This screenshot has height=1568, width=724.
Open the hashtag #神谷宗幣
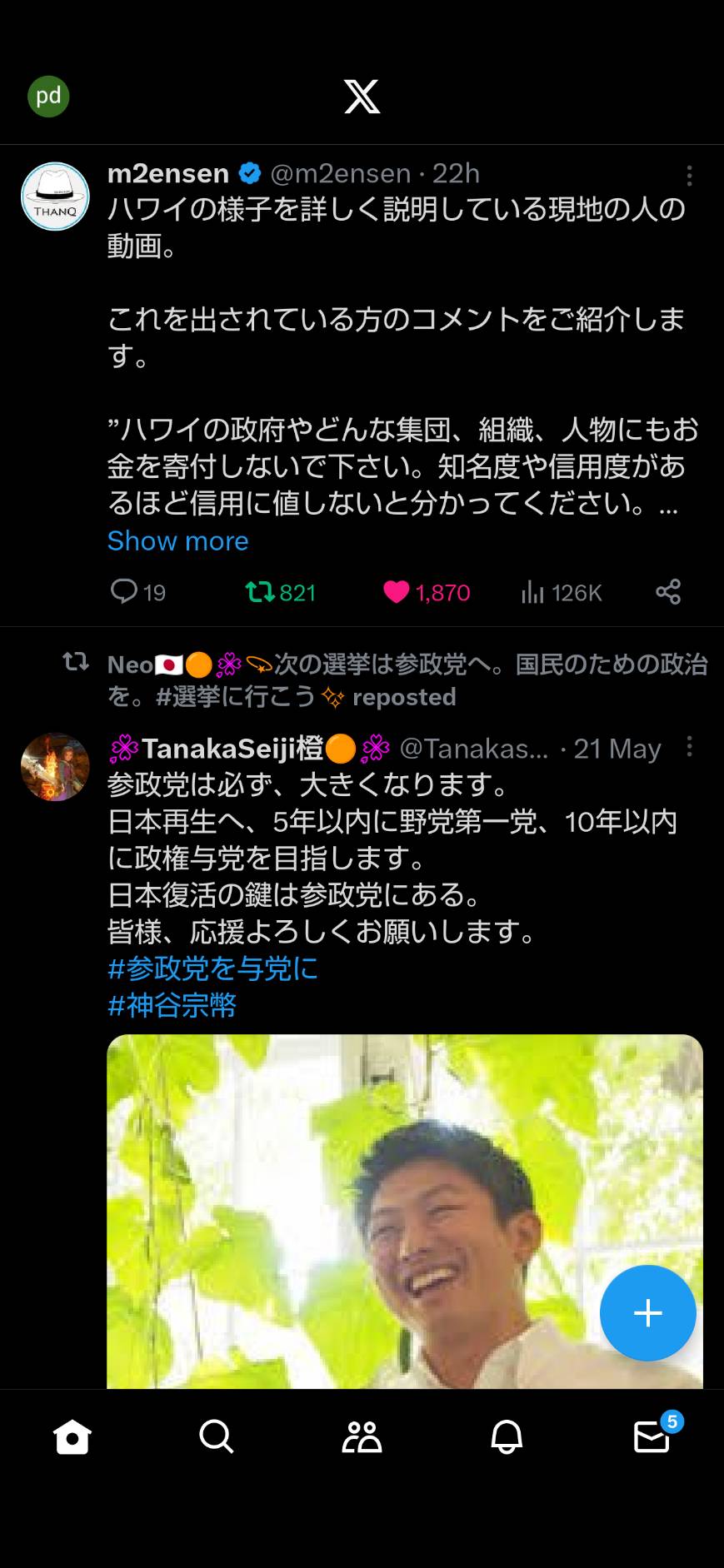pos(172,1005)
